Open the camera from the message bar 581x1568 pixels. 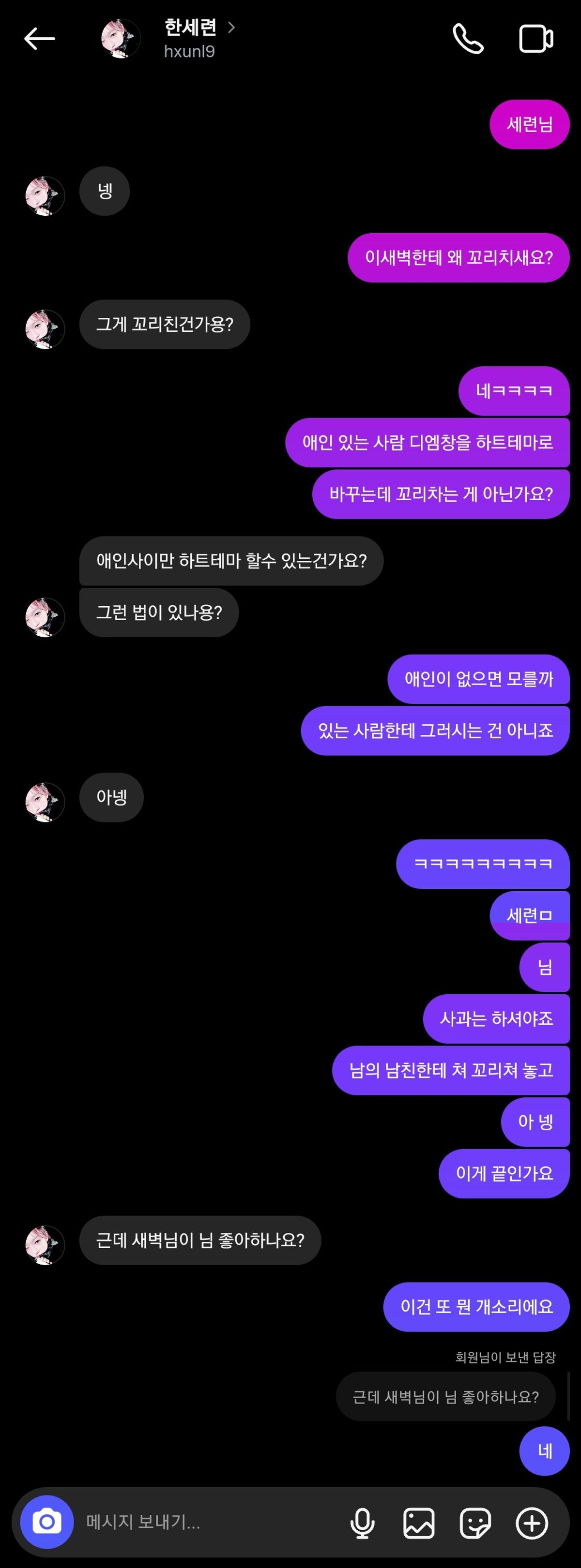click(47, 1522)
